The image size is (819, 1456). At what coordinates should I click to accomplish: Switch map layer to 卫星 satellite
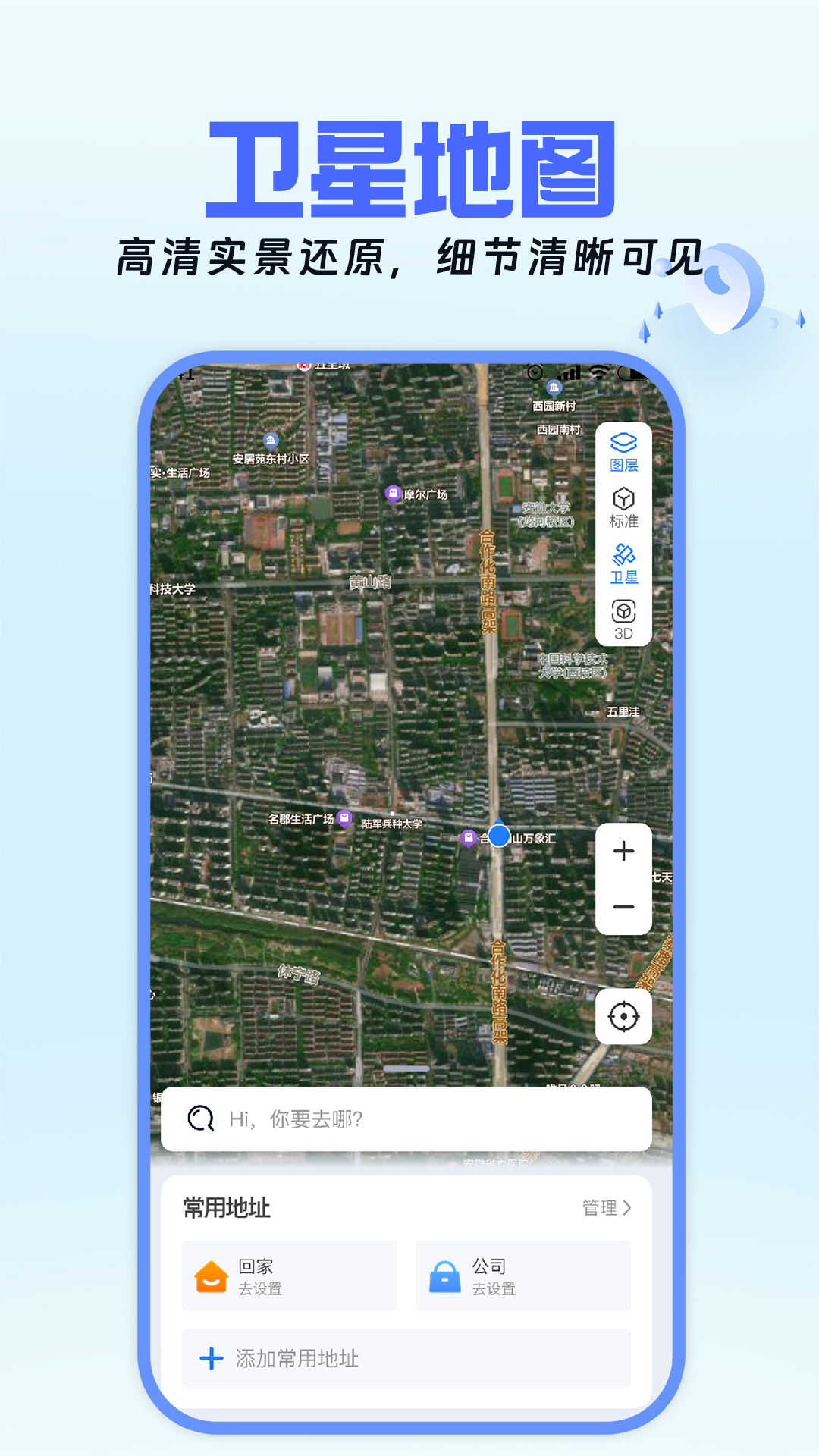(x=623, y=561)
